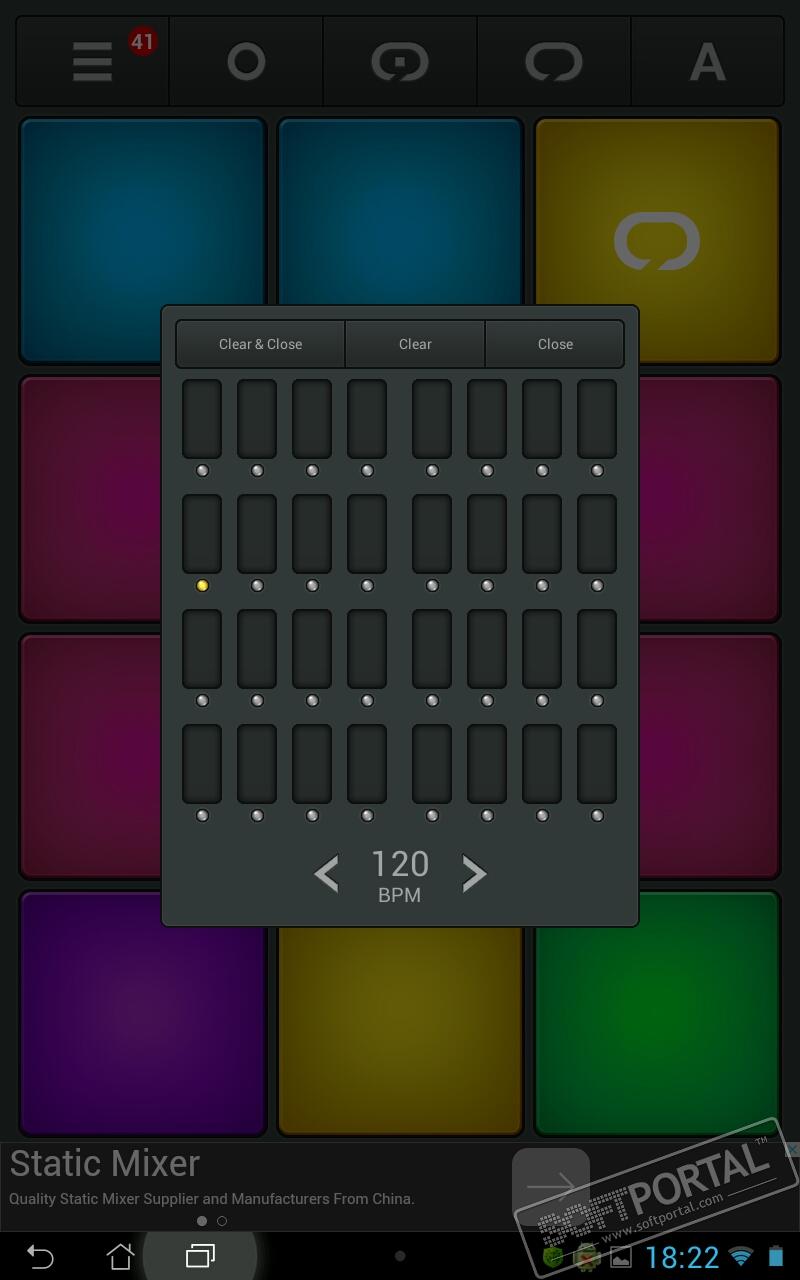This screenshot has width=800, height=1280.
Task: Tap the record circle in the toolbar
Action: (x=246, y=62)
